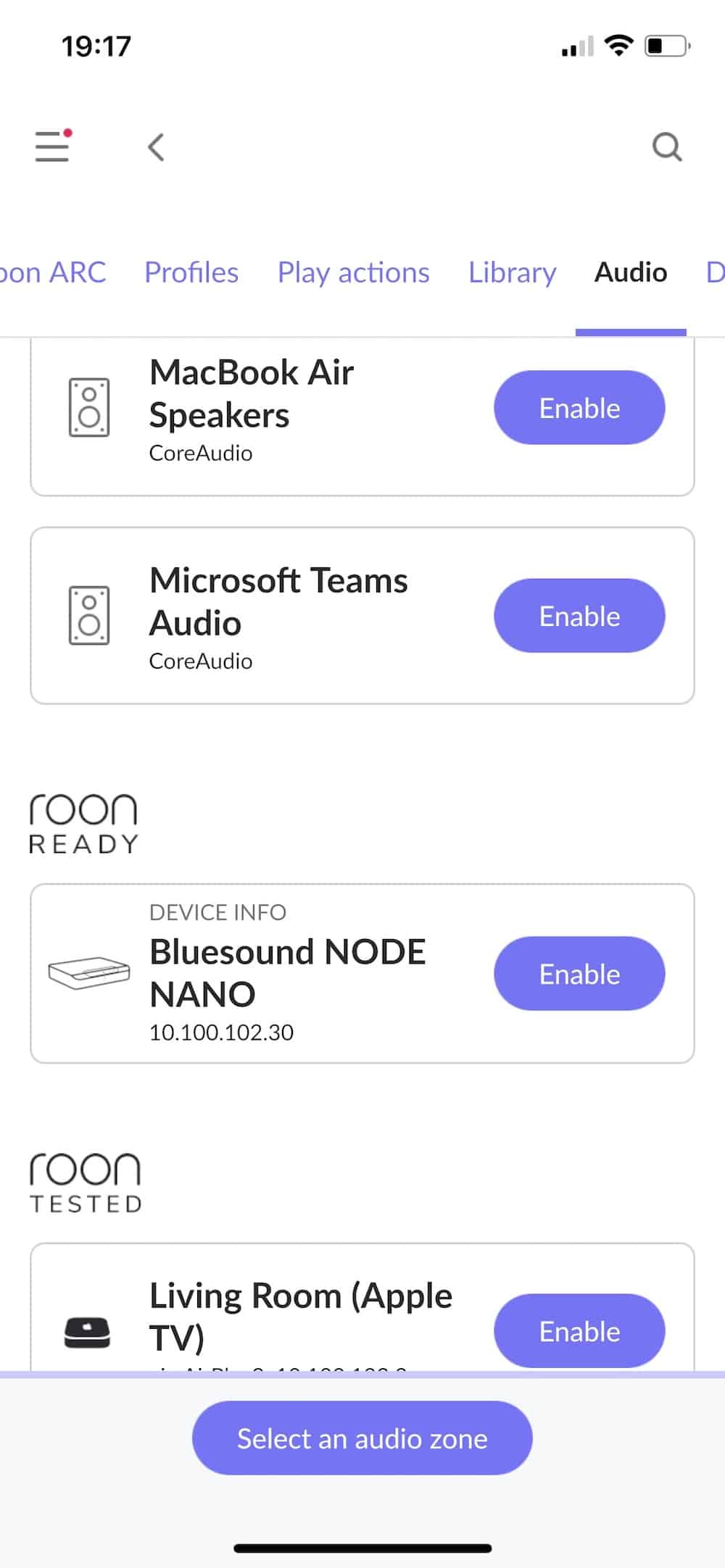Open the search magnifier
The image size is (725, 1568).
[666, 147]
